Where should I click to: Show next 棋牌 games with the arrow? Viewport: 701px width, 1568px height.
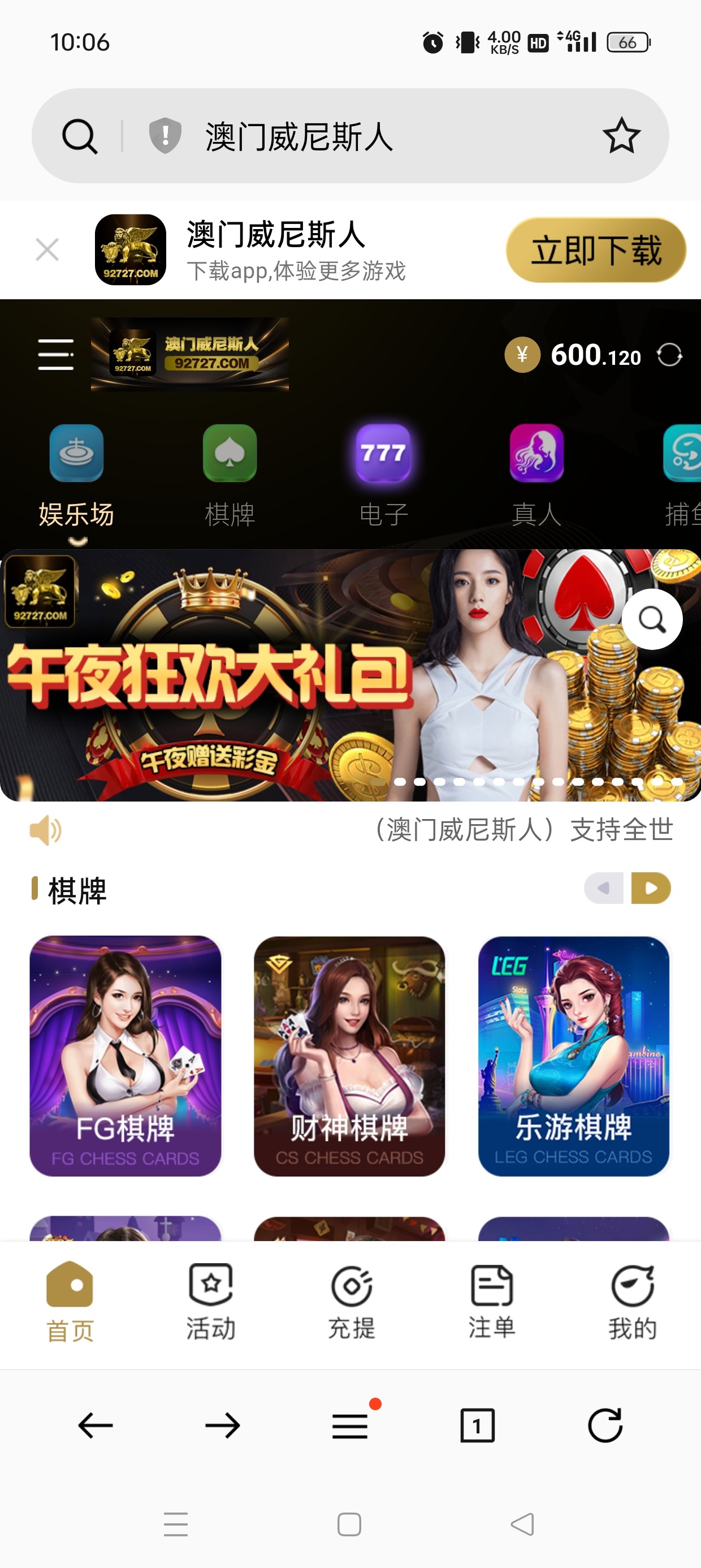651,888
